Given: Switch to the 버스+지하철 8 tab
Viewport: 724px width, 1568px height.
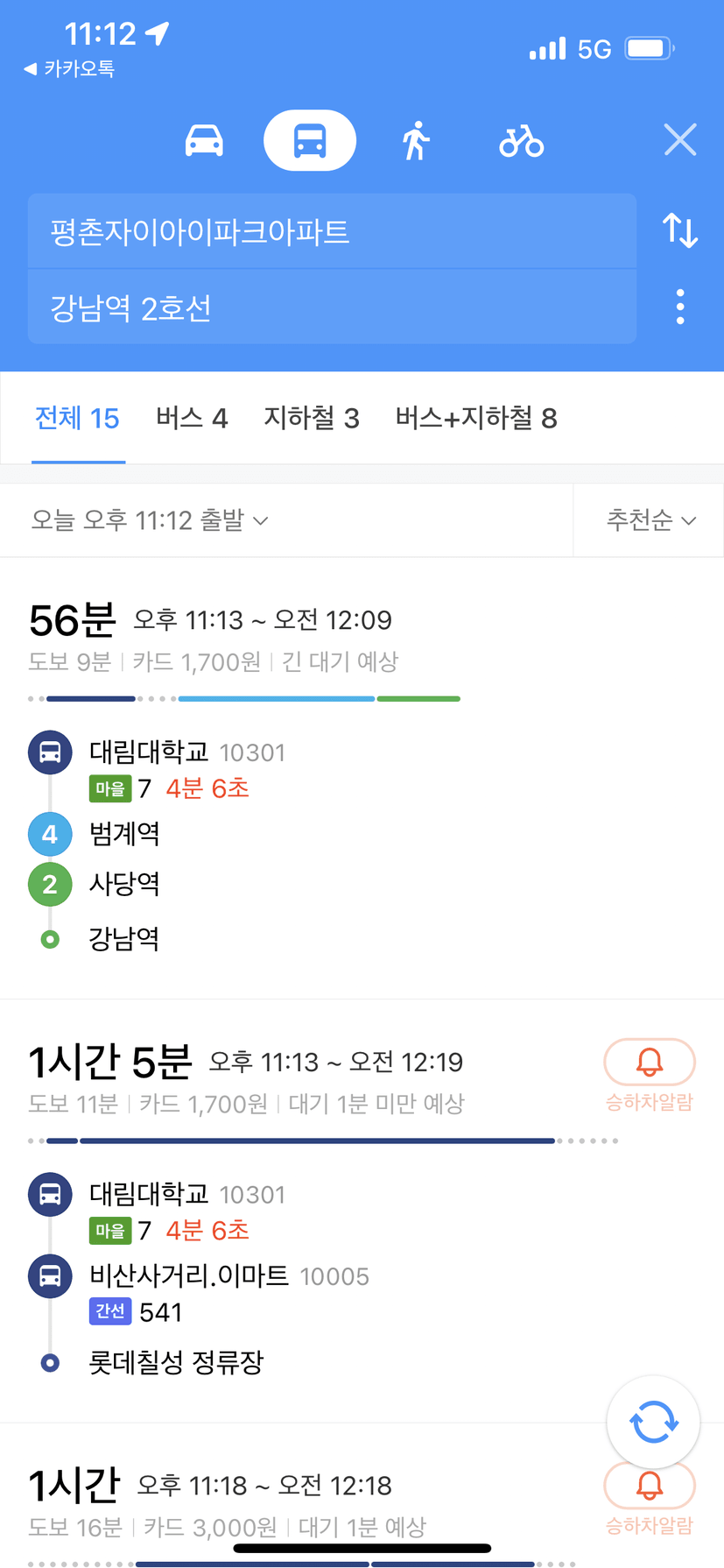Looking at the screenshot, I should pyautogui.click(x=476, y=419).
